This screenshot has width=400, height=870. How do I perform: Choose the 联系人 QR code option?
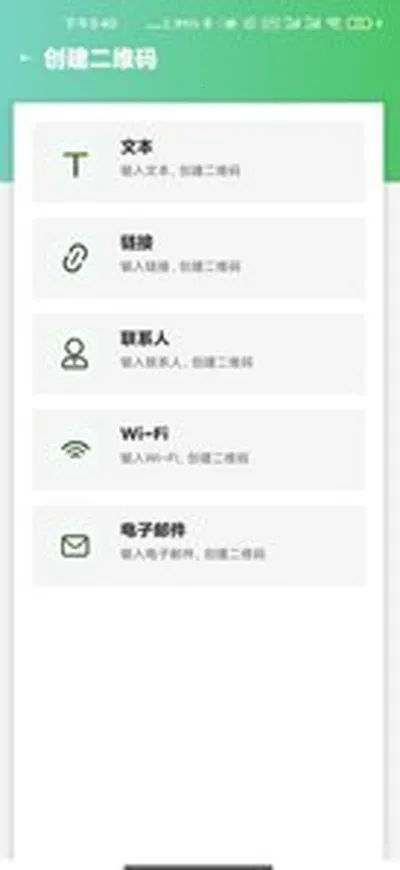coord(199,354)
